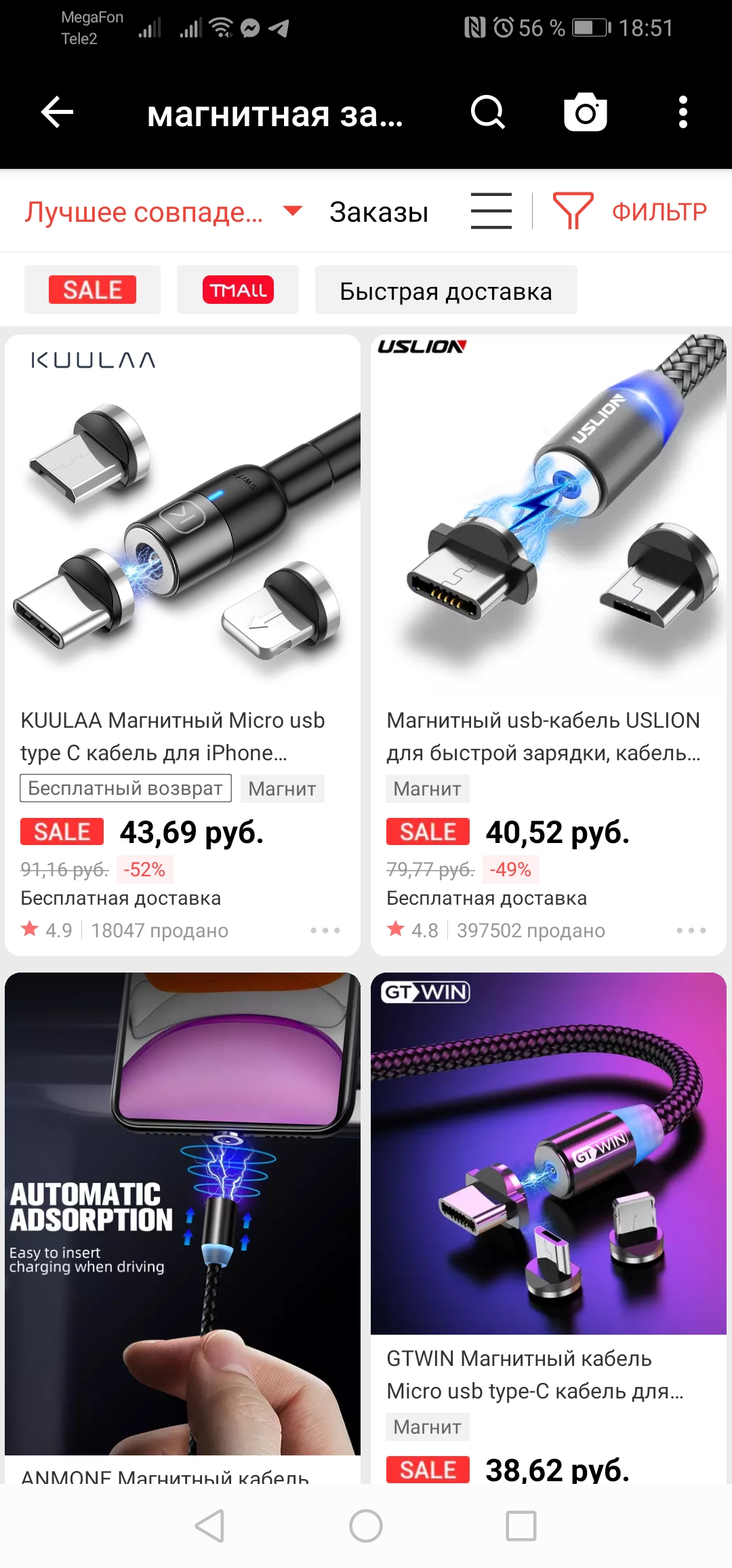Open more options on KUULAA card
The width and height of the screenshot is (732, 1568).
pos(325,930)
